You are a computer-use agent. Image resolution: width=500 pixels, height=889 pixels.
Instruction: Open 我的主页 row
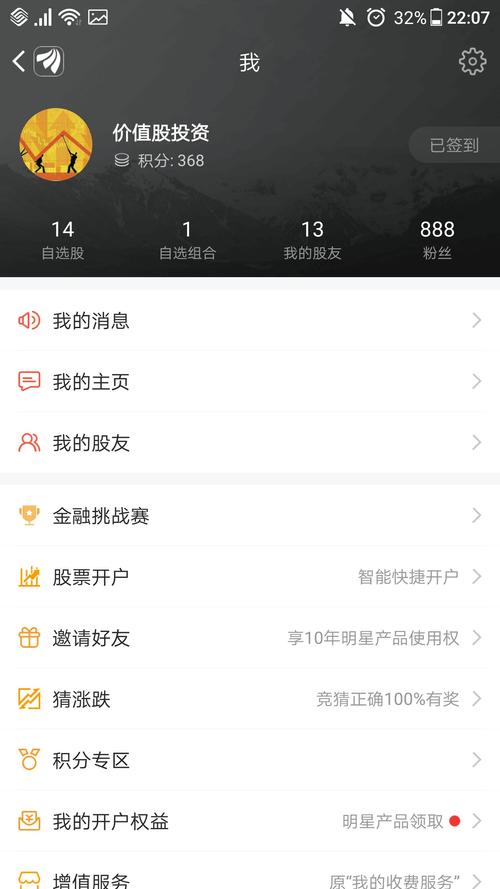(x=250, y=382)
